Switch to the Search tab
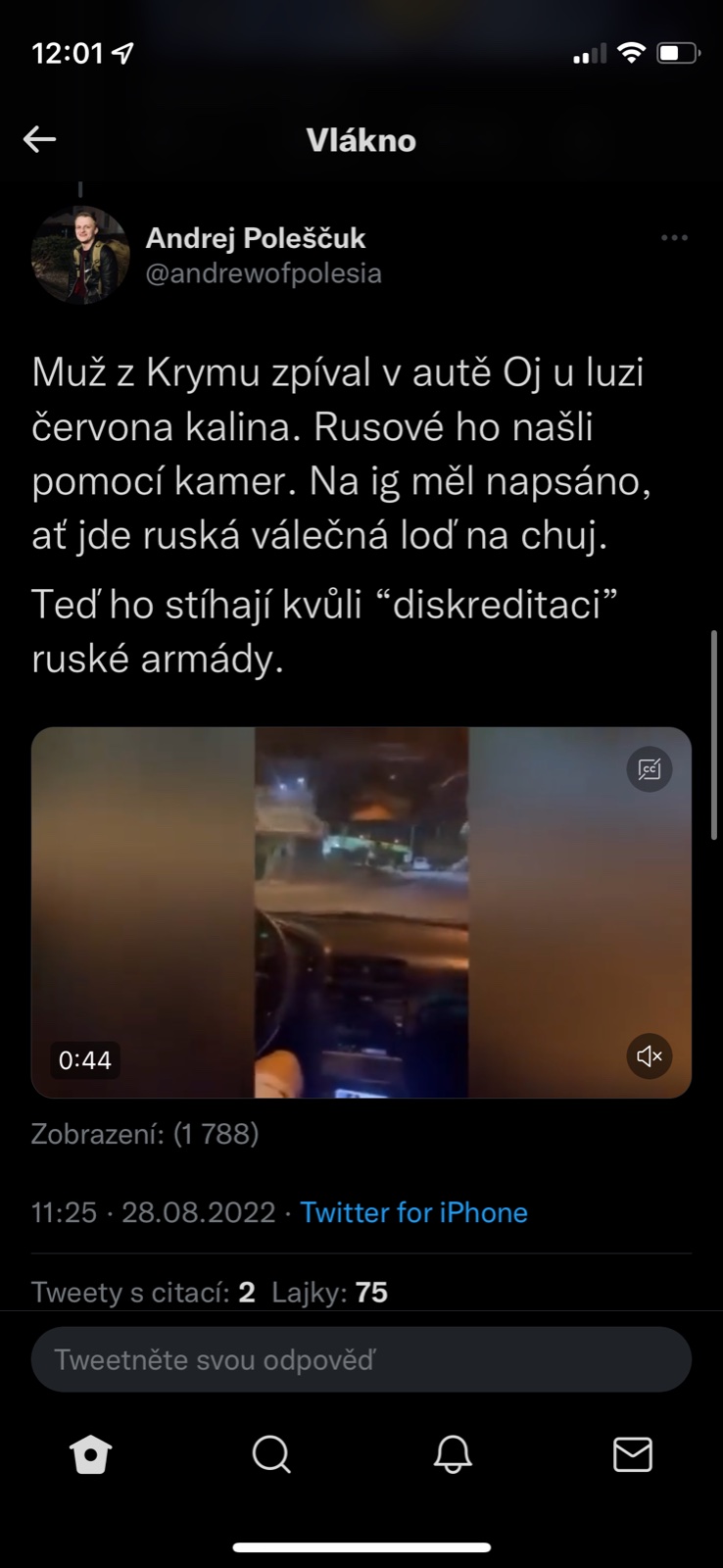This screenshot has height=1568, width=723. pyautogui.click(x=271, y=1455)
